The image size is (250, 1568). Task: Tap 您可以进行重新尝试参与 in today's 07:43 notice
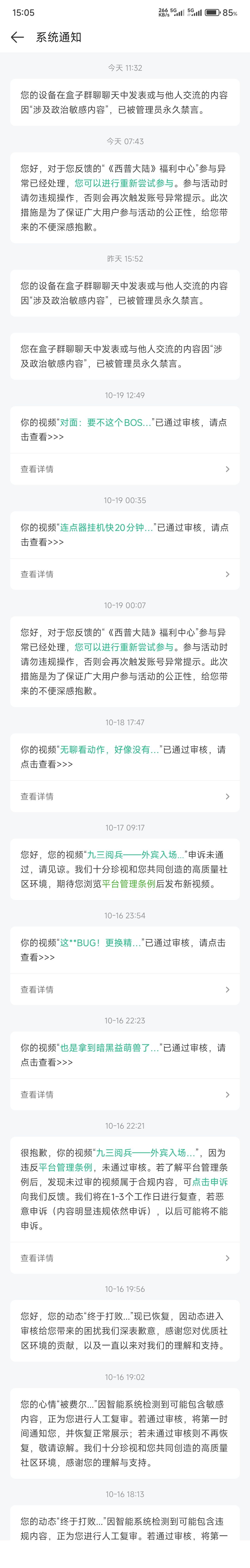124,183
